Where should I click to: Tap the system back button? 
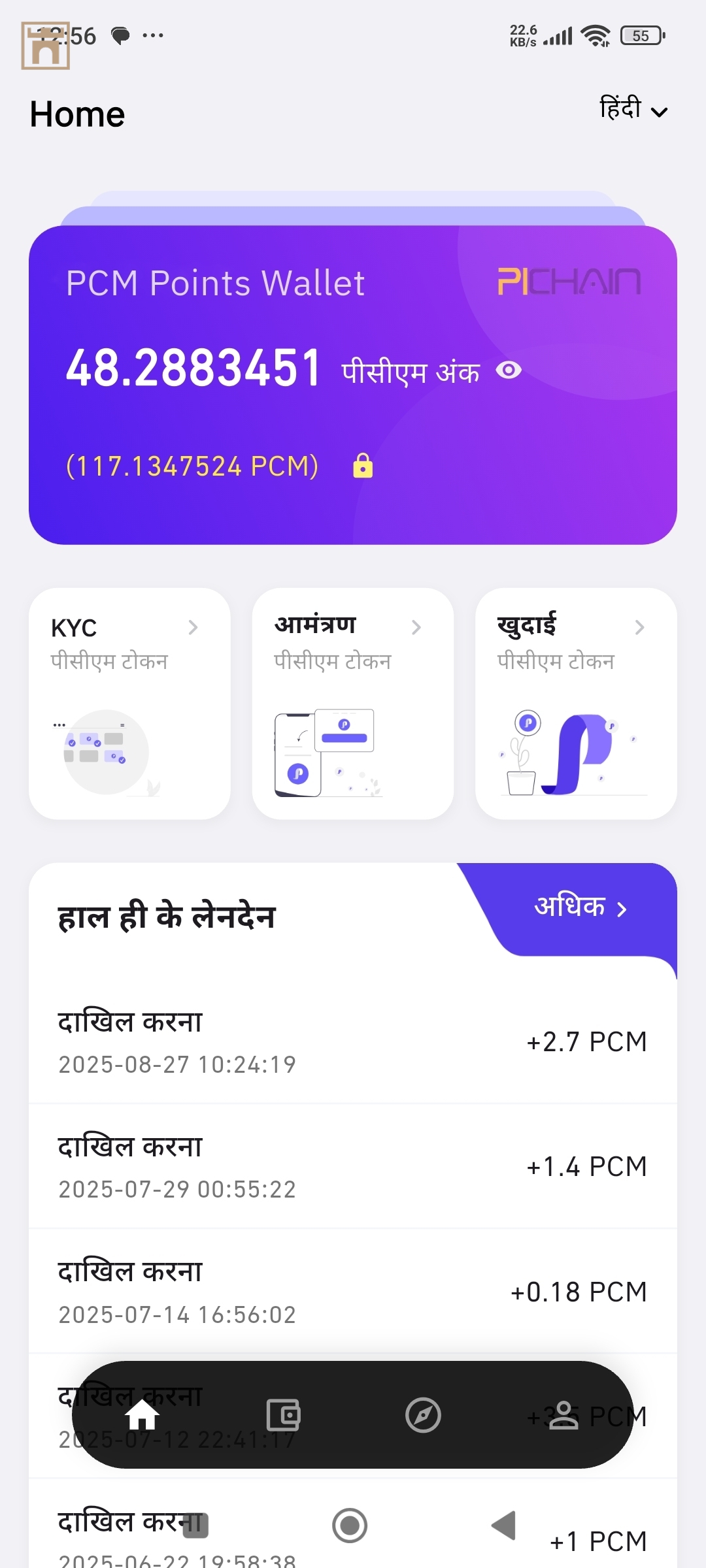click(x=504, y=1526)
